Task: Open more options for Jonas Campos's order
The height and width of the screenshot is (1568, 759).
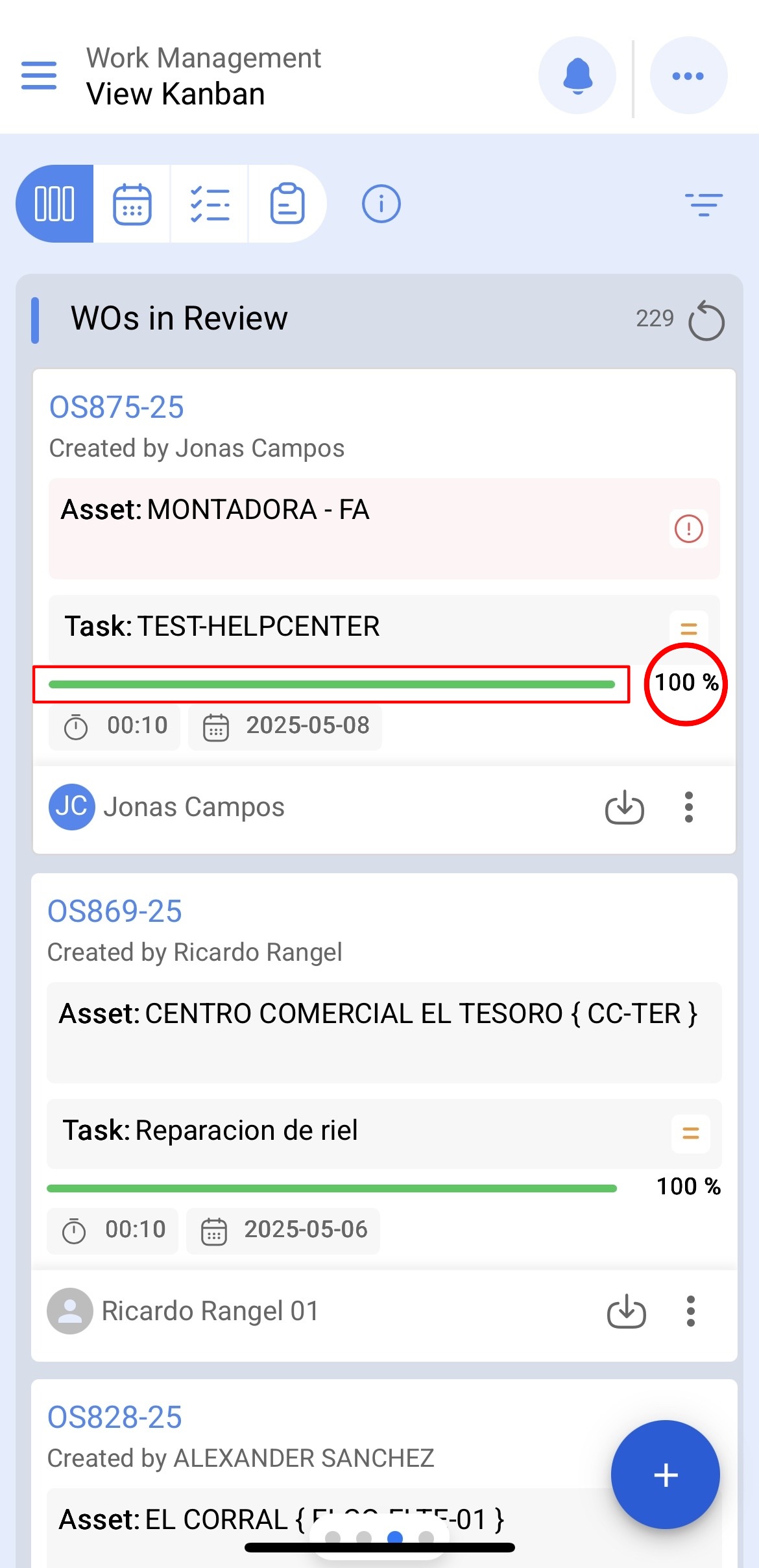Action: click(689, 807)
